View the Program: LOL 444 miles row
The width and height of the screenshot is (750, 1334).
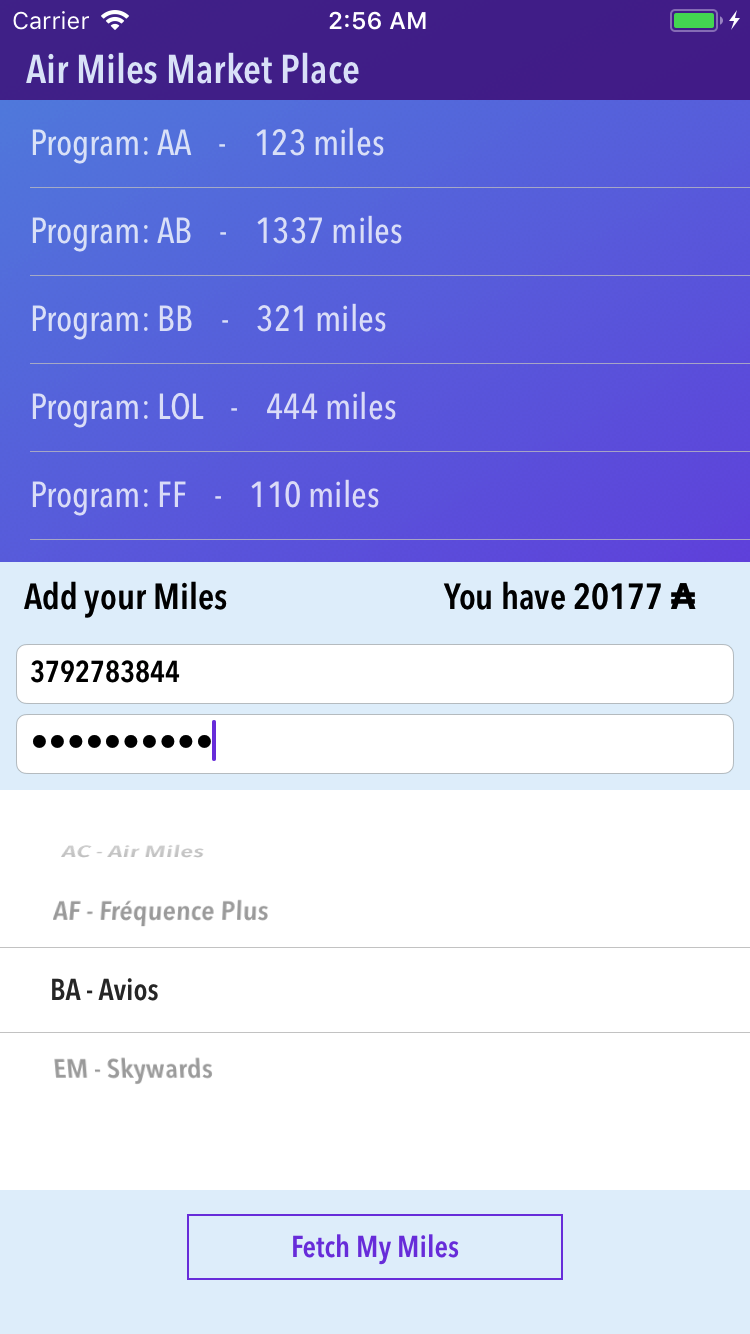click(375, 408)
